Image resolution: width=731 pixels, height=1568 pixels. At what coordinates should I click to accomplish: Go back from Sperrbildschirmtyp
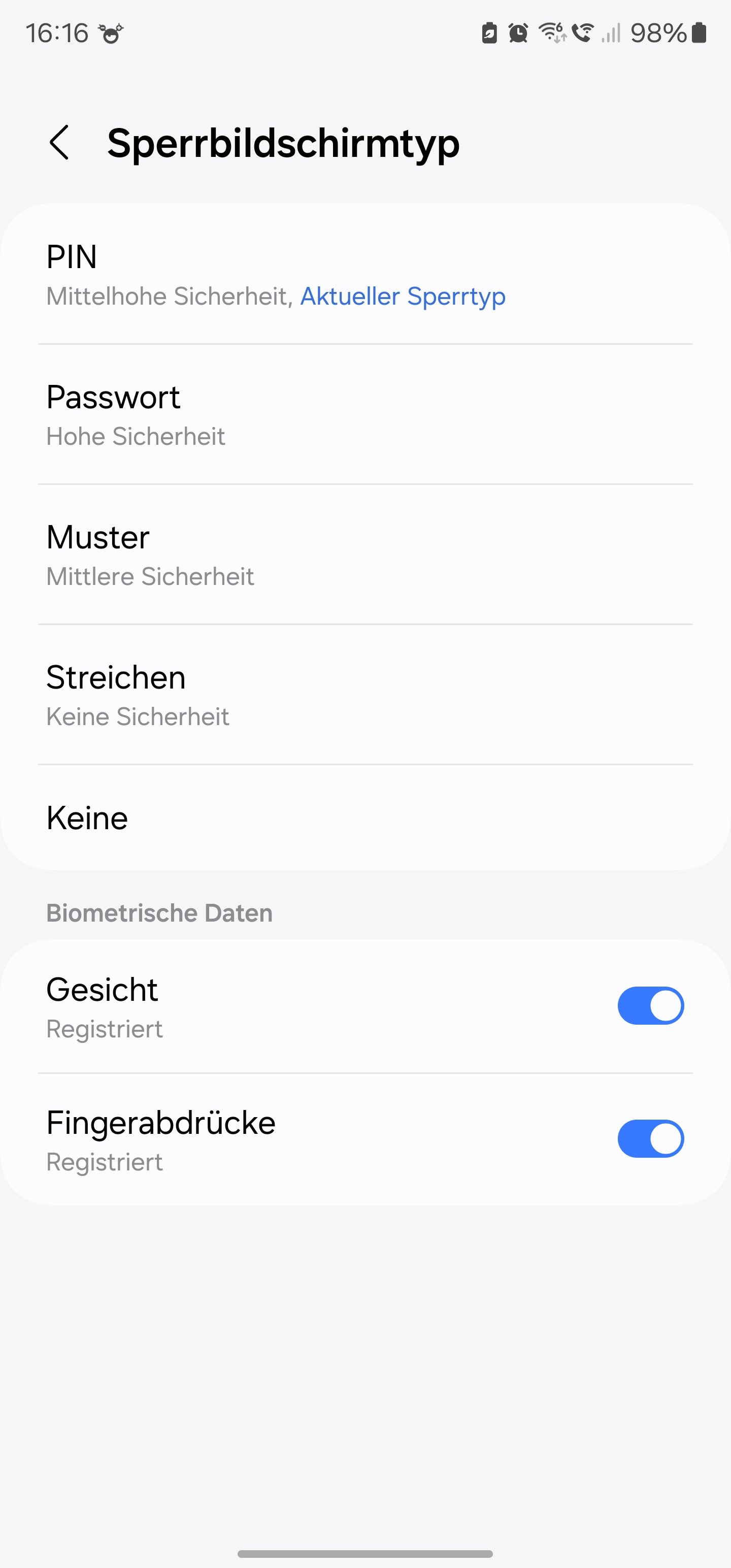coord(60,143)
